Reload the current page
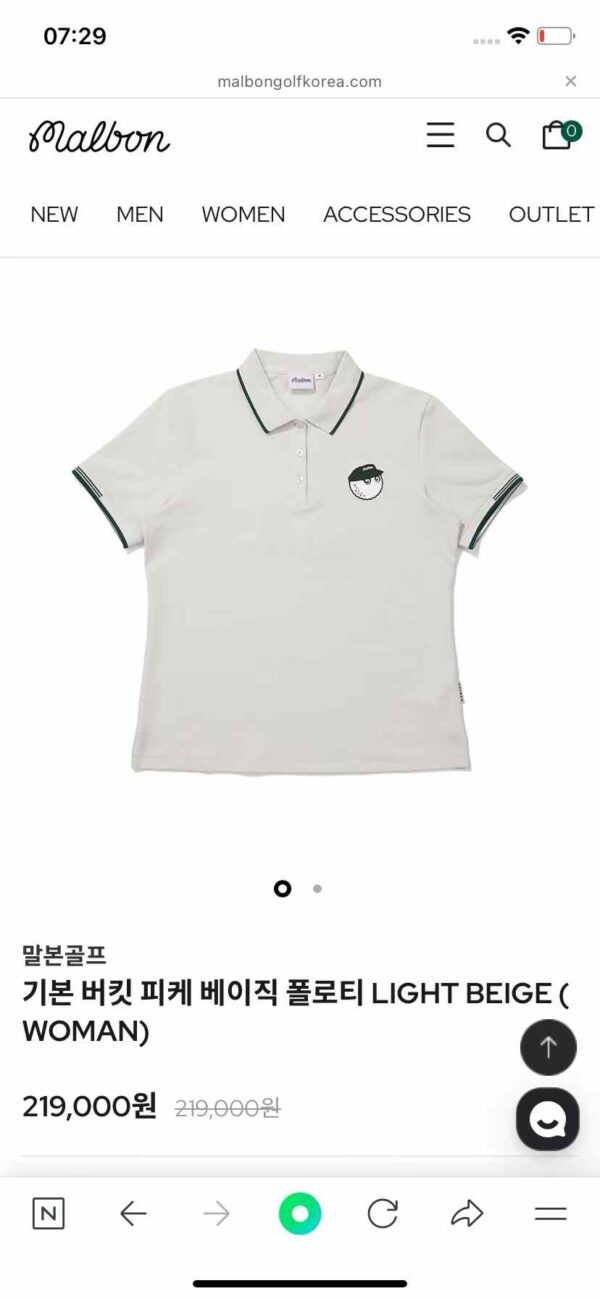600x1299 pixels. click(x=383, y=1214)
